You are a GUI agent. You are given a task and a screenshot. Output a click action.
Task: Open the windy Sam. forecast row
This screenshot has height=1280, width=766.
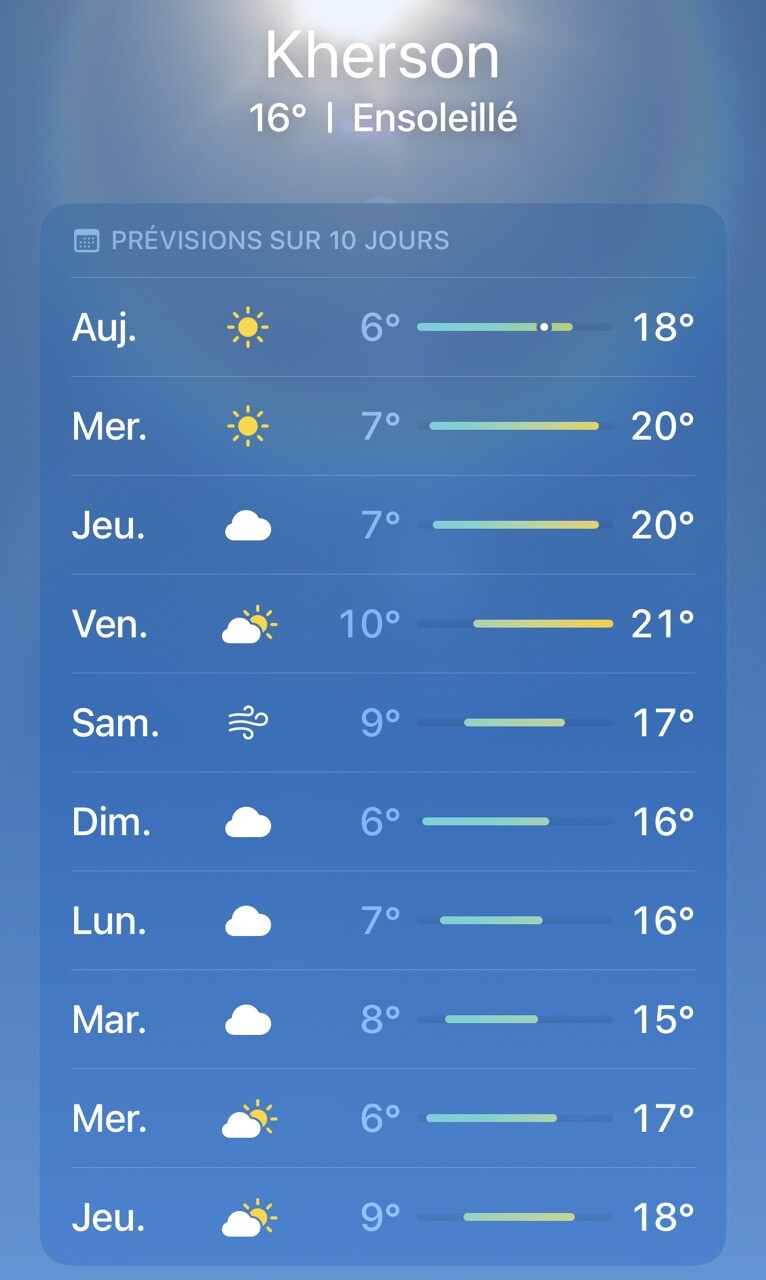(383, 722)
